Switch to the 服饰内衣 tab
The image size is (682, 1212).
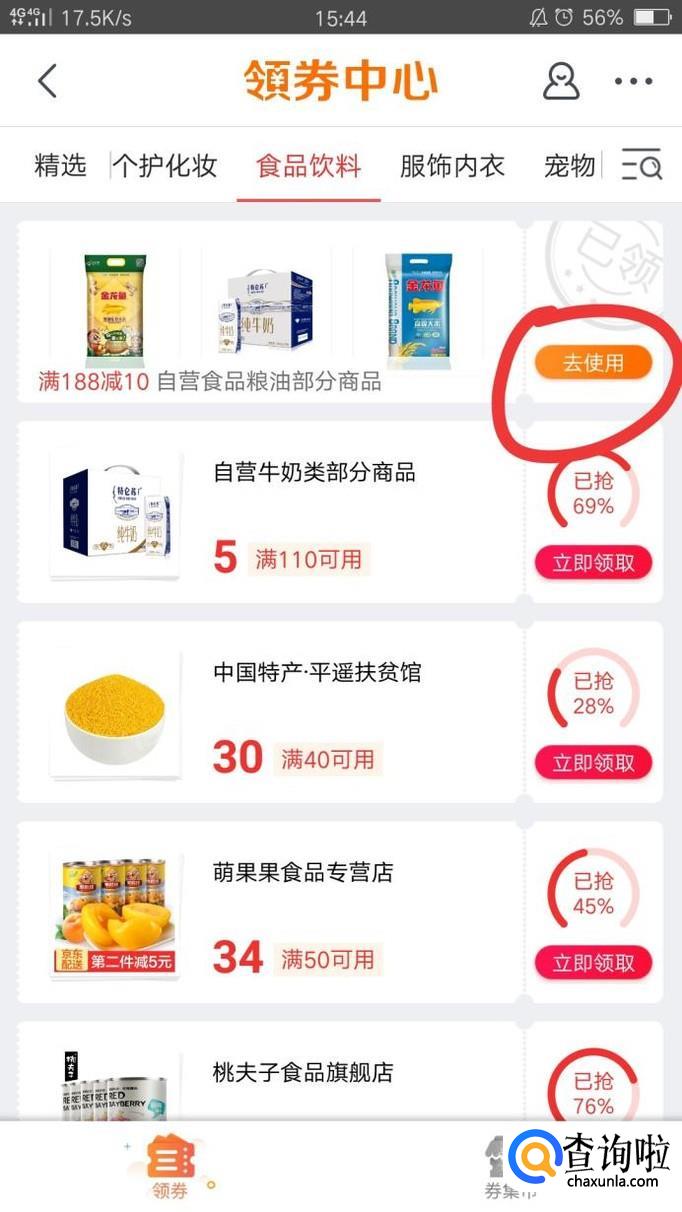[x=452, y=165]
